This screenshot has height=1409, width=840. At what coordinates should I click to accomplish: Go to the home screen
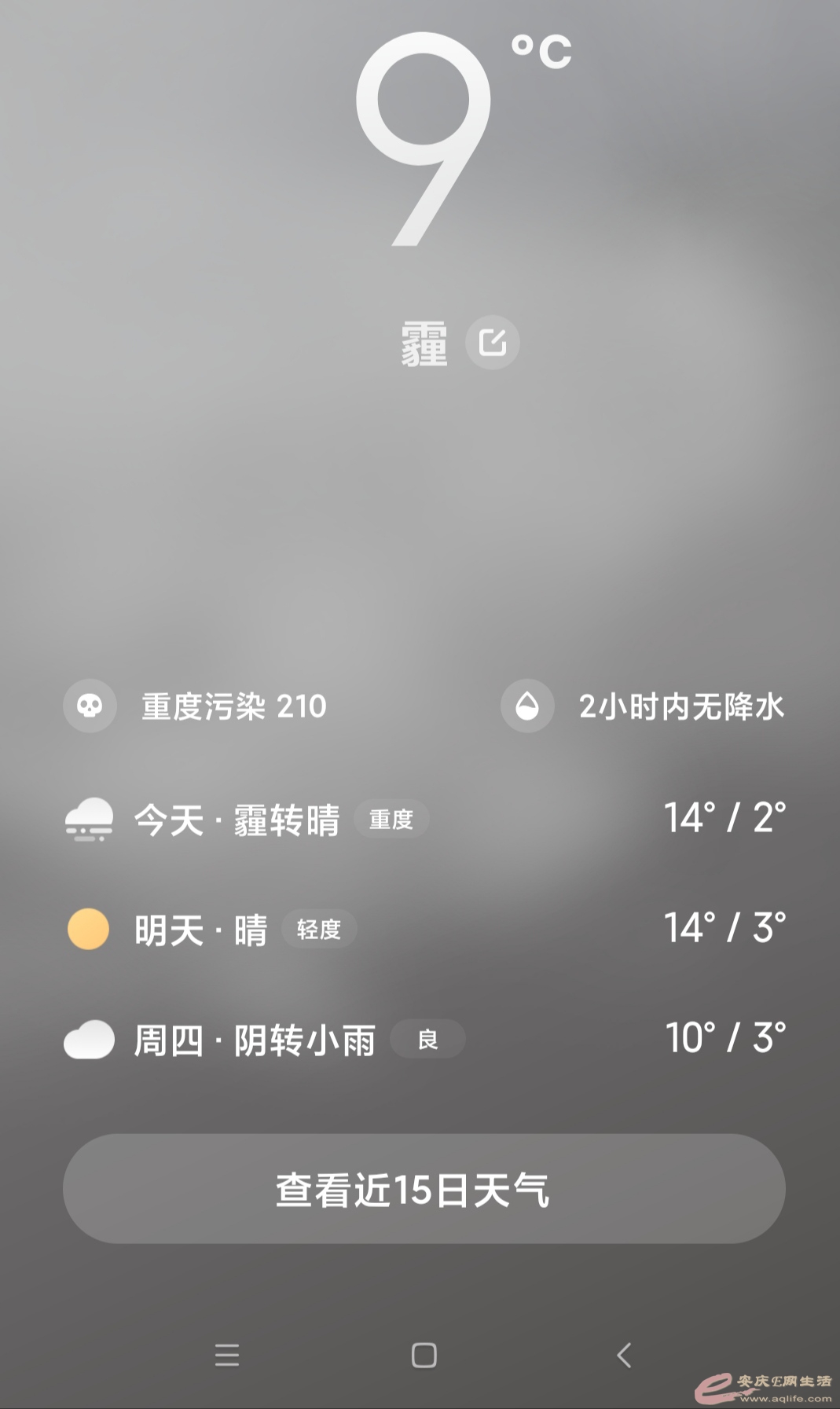(424, 1355)
